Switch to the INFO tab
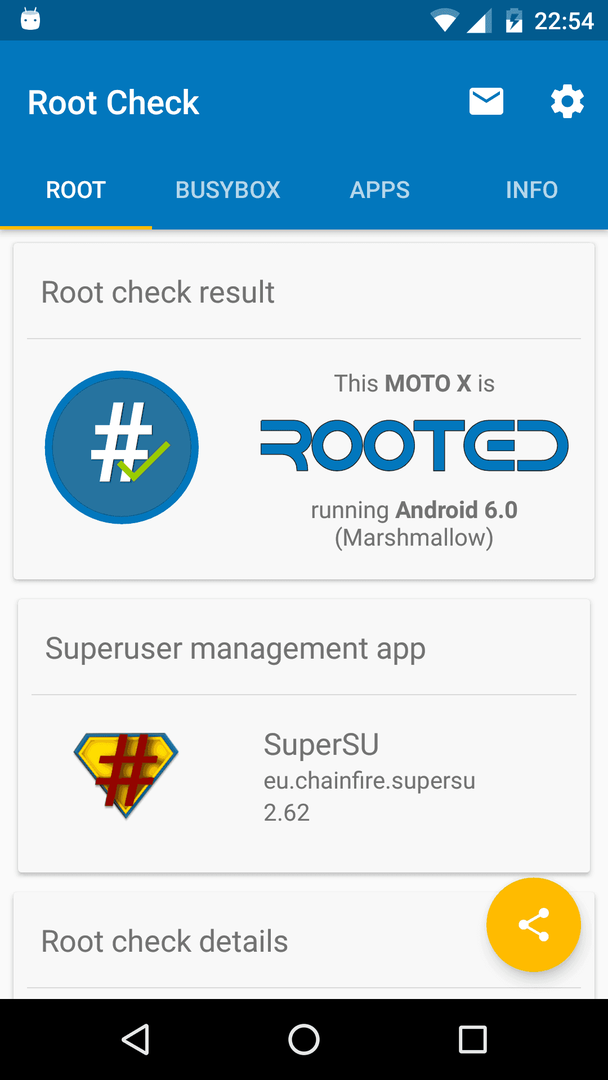This screenshot has height=1080, width=608. click(x=532, y=190)
